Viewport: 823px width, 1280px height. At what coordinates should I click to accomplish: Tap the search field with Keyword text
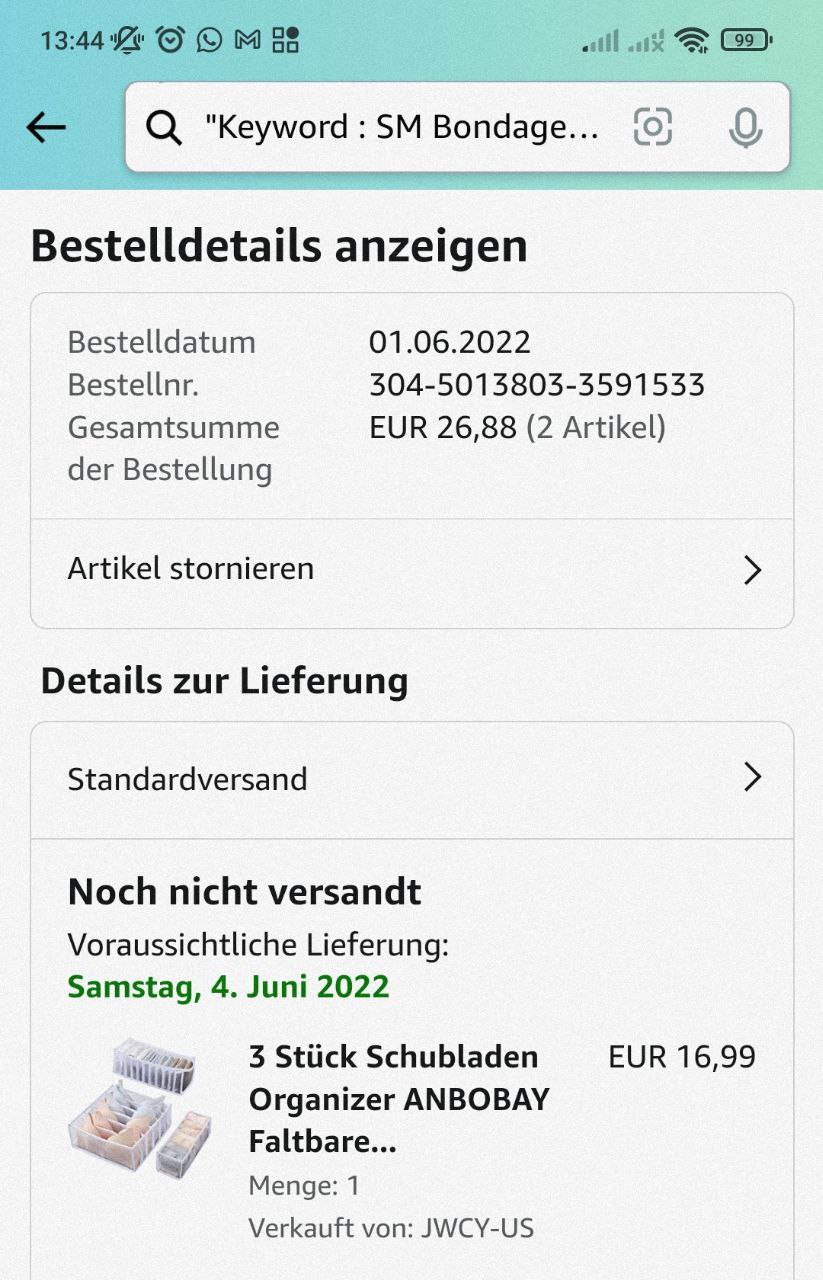(400, 127)
